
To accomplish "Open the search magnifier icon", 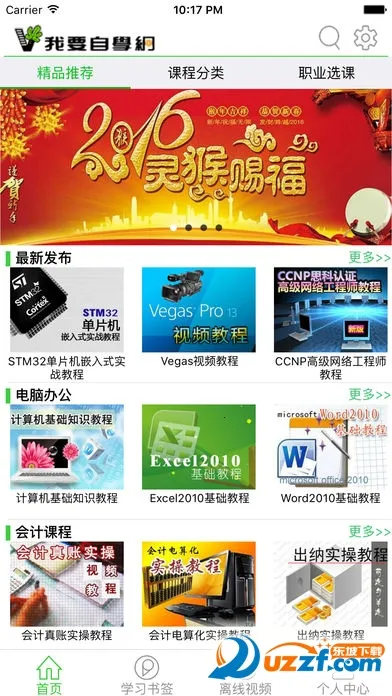I will click(x=329, y=37).
